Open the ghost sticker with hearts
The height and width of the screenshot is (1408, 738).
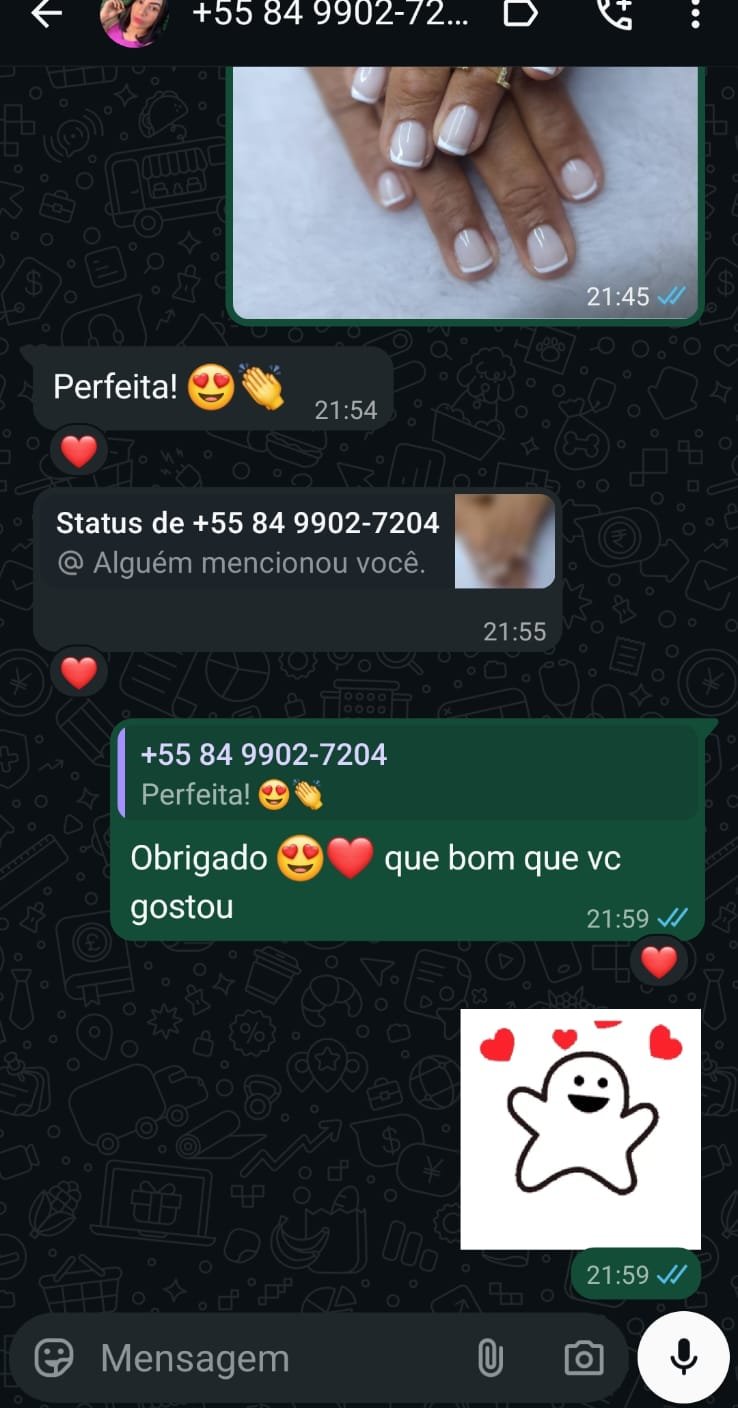pyautogui.click(x=580, y=1129)
